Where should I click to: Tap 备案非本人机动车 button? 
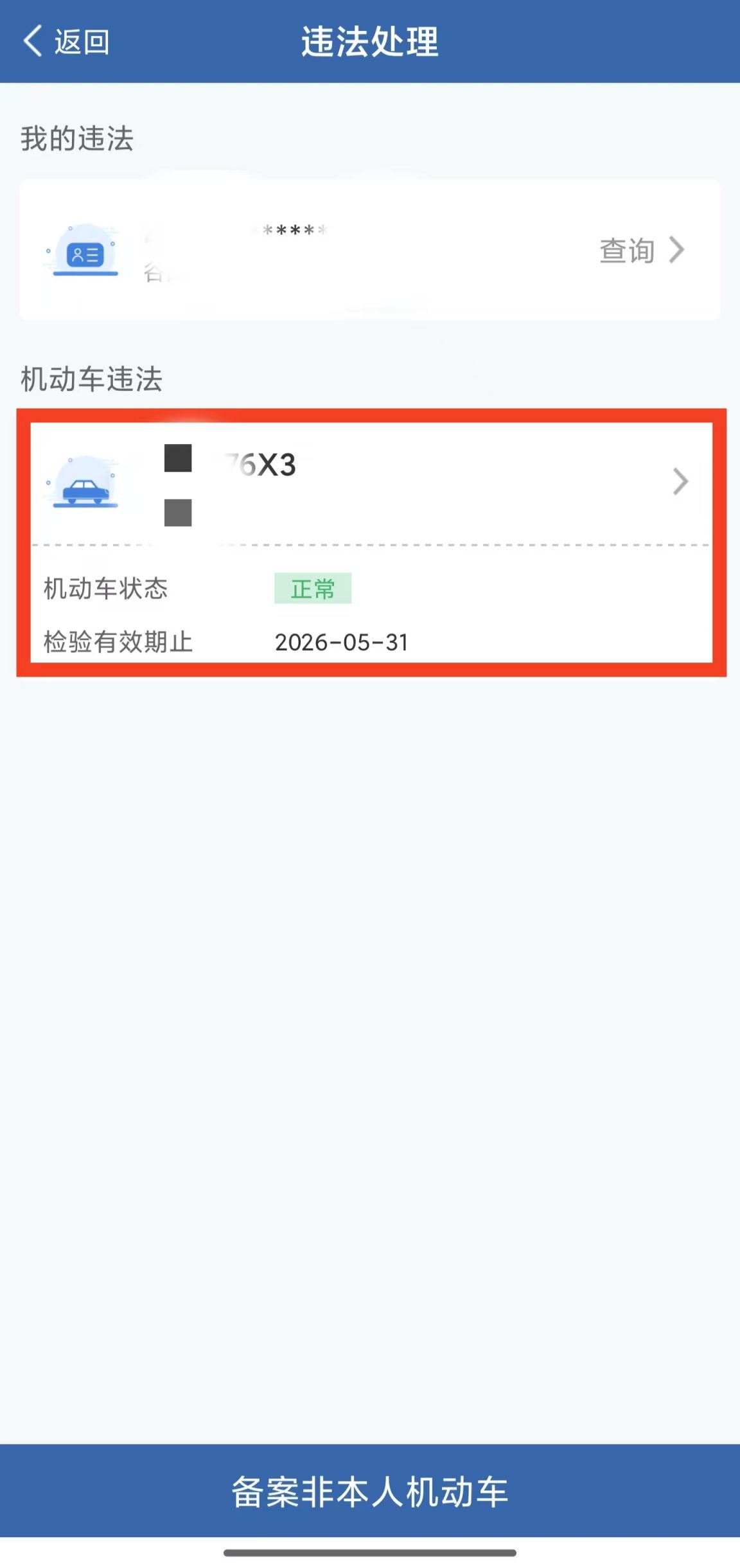[x=370, y=1491]
